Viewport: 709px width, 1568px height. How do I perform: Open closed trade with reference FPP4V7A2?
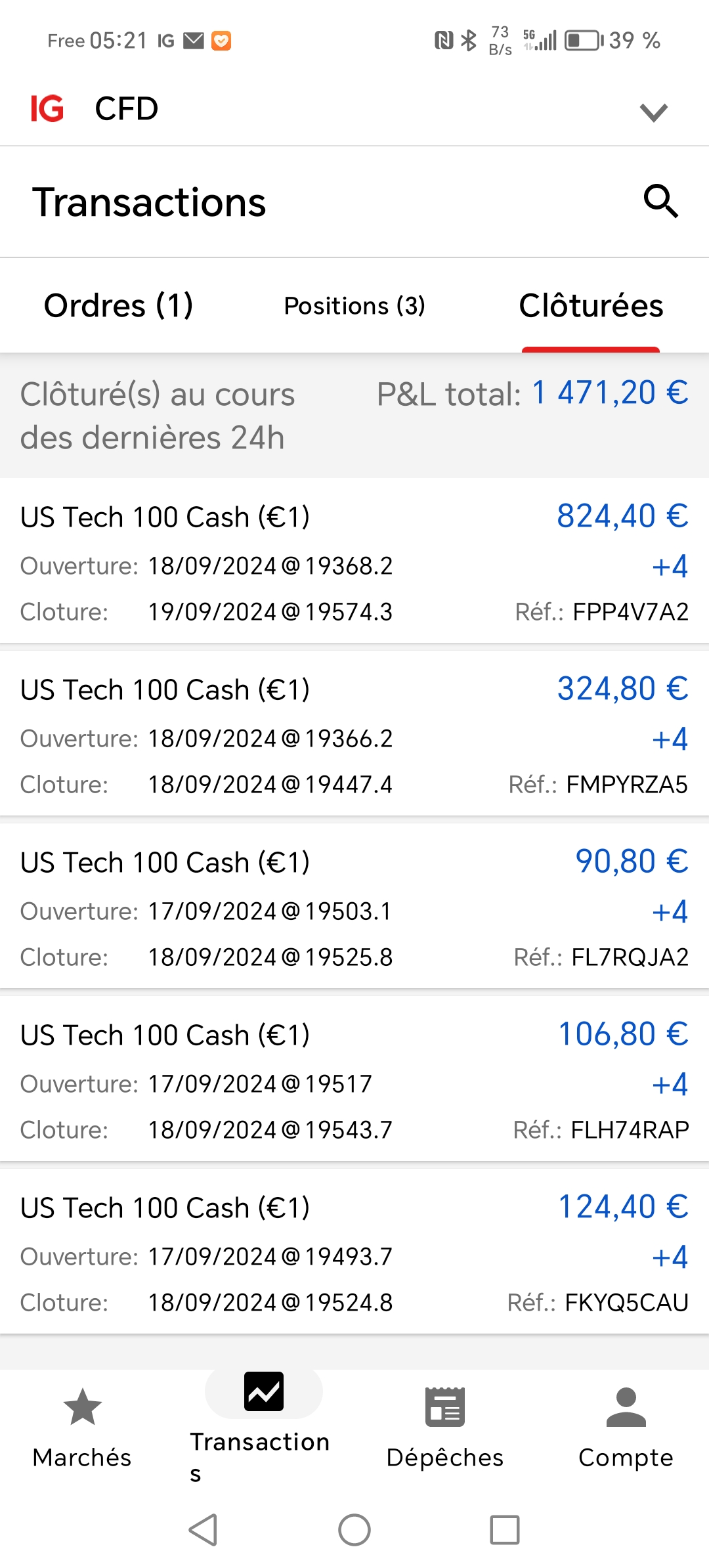(x=354, y=563)
